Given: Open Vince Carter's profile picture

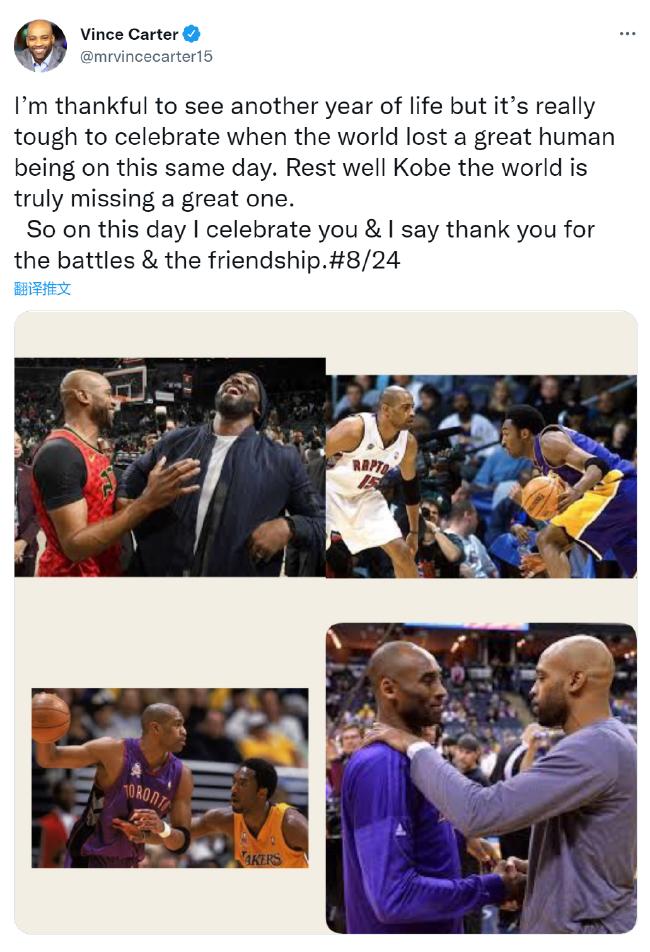Looking at the screenshot, I should click(40, 46).
